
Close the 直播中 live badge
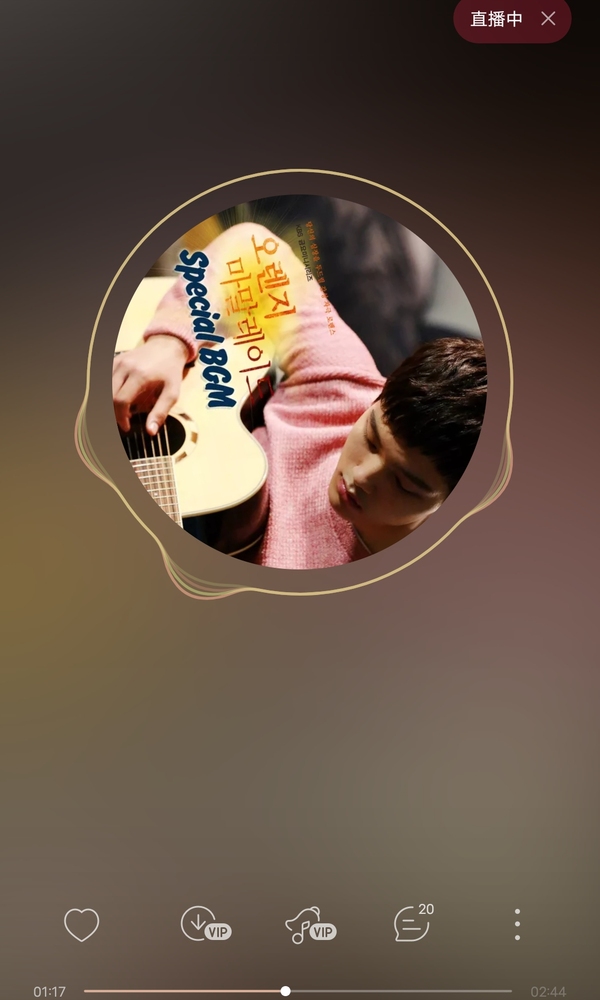click(548, 19)
